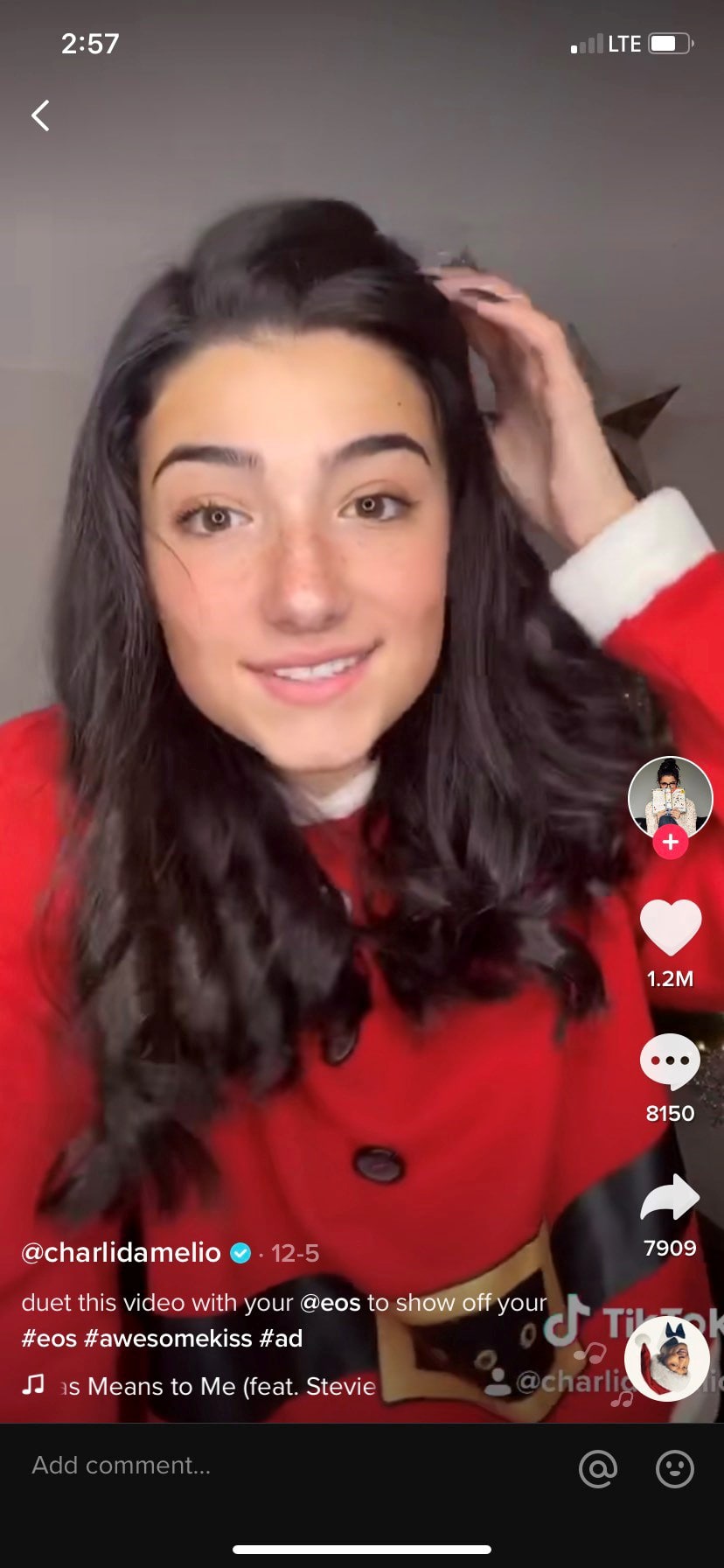Open the spinning sound disc
The width and height of the screenshot is (724, 1568).
[x=666, y=1358]
